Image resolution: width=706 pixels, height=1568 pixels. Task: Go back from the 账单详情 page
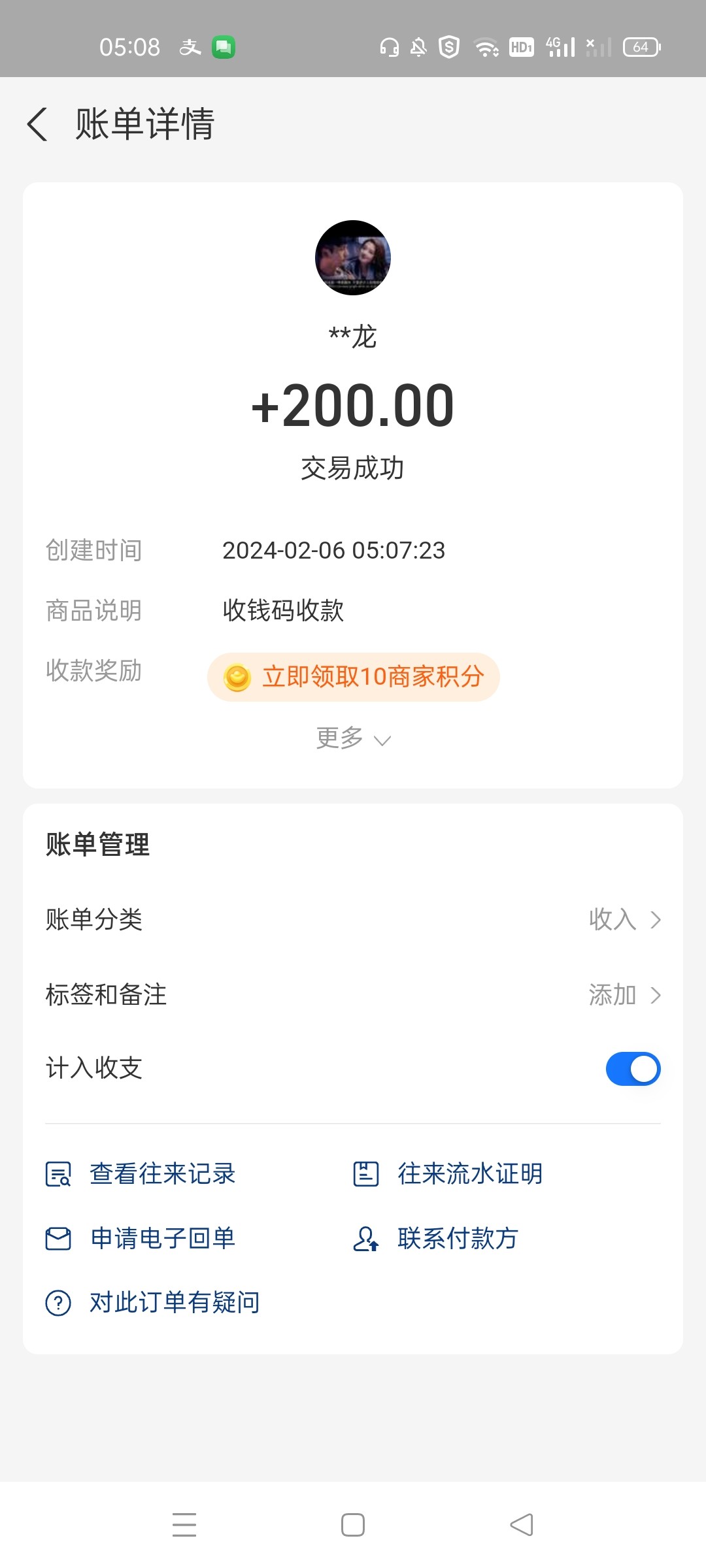click(38, 124)
